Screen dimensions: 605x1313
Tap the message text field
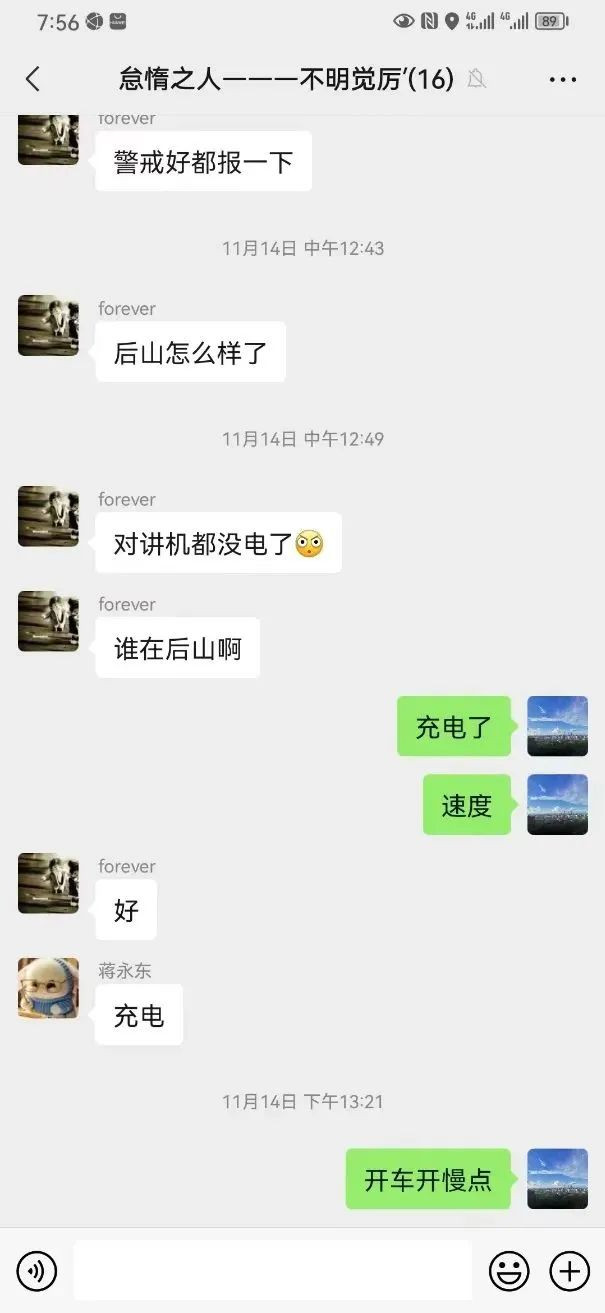(273, 1271)
